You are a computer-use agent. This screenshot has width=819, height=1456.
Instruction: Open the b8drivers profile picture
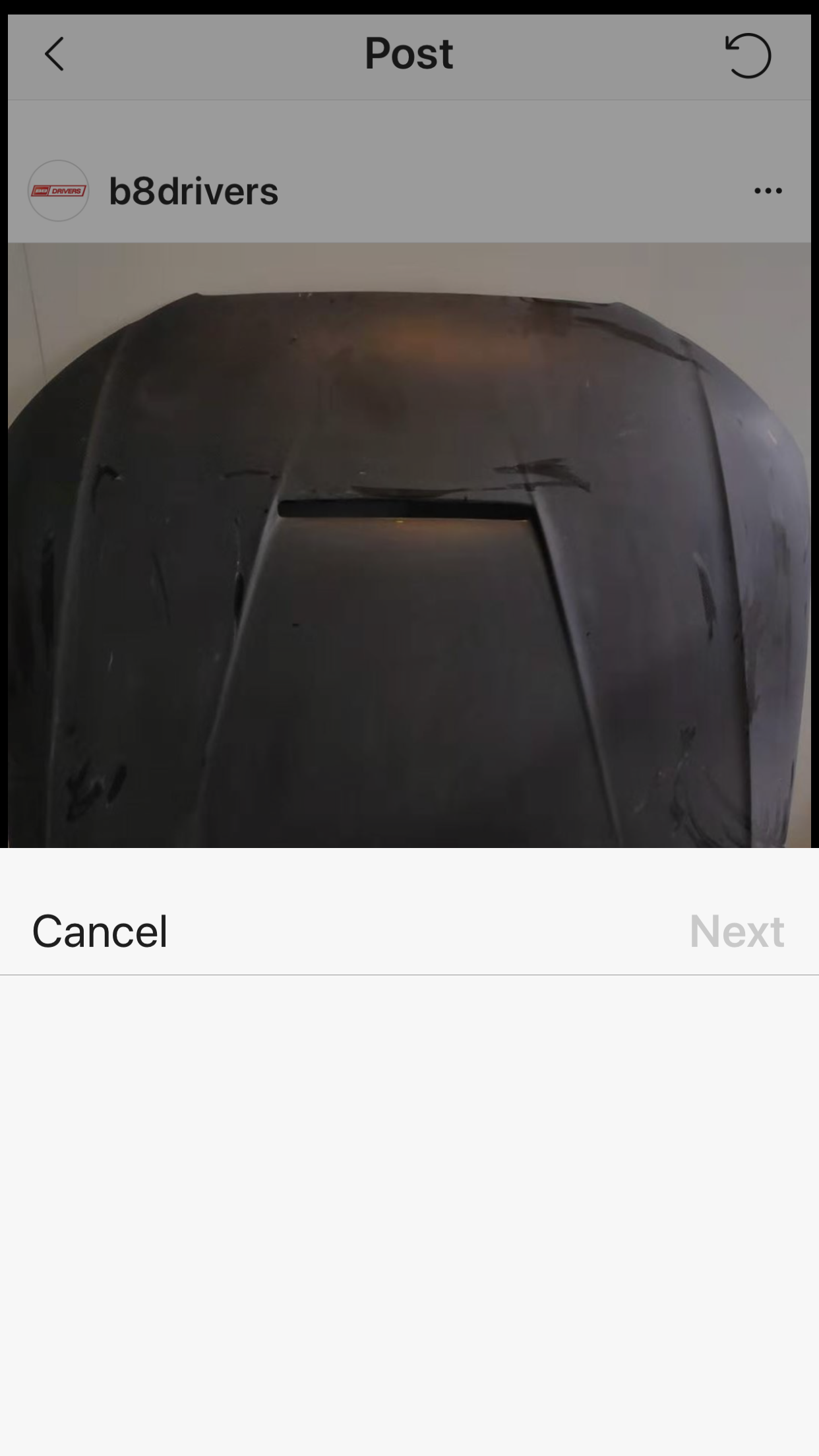click(59, 191)
